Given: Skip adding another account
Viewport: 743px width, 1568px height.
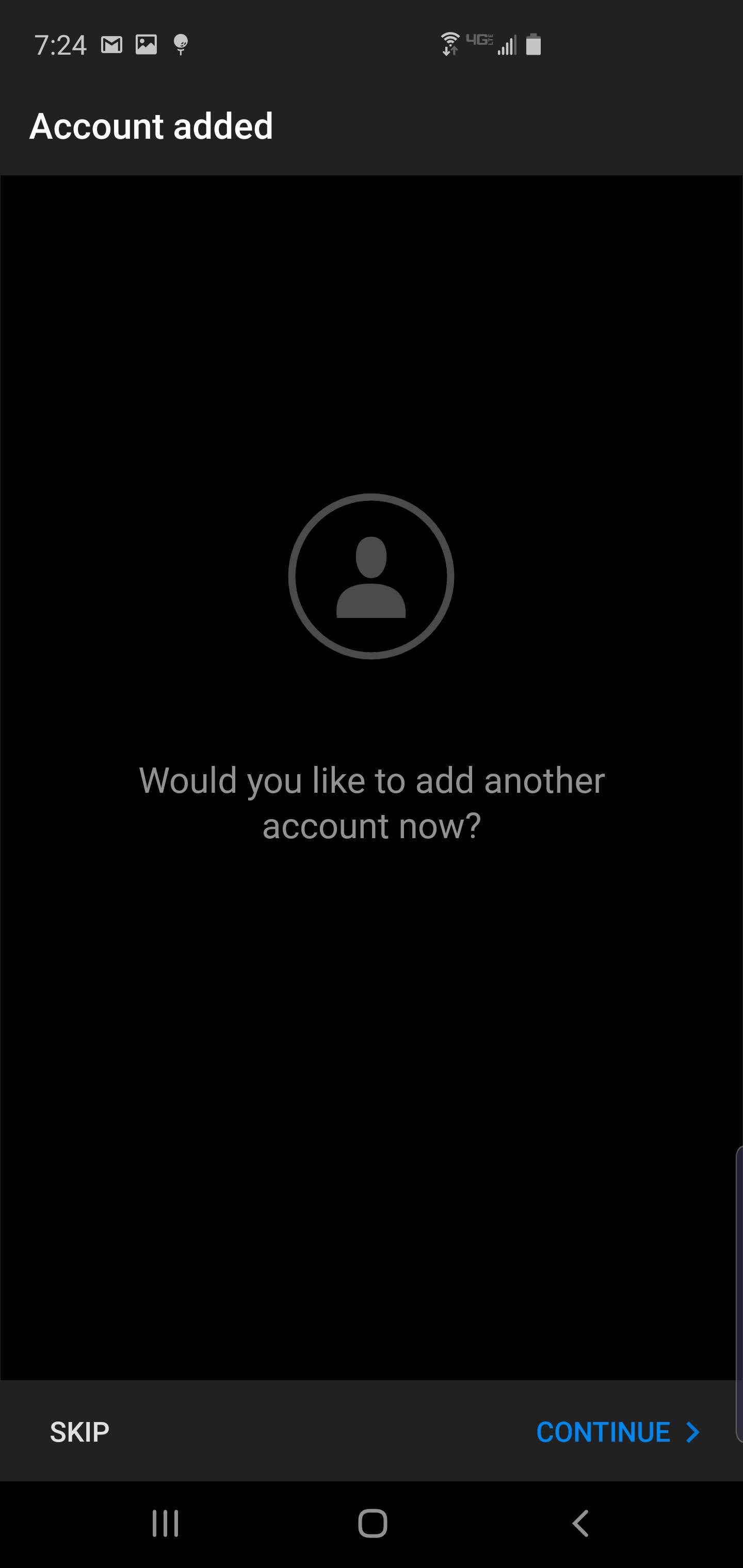Looking at the screenshot, I should [x=80, y=1432].
